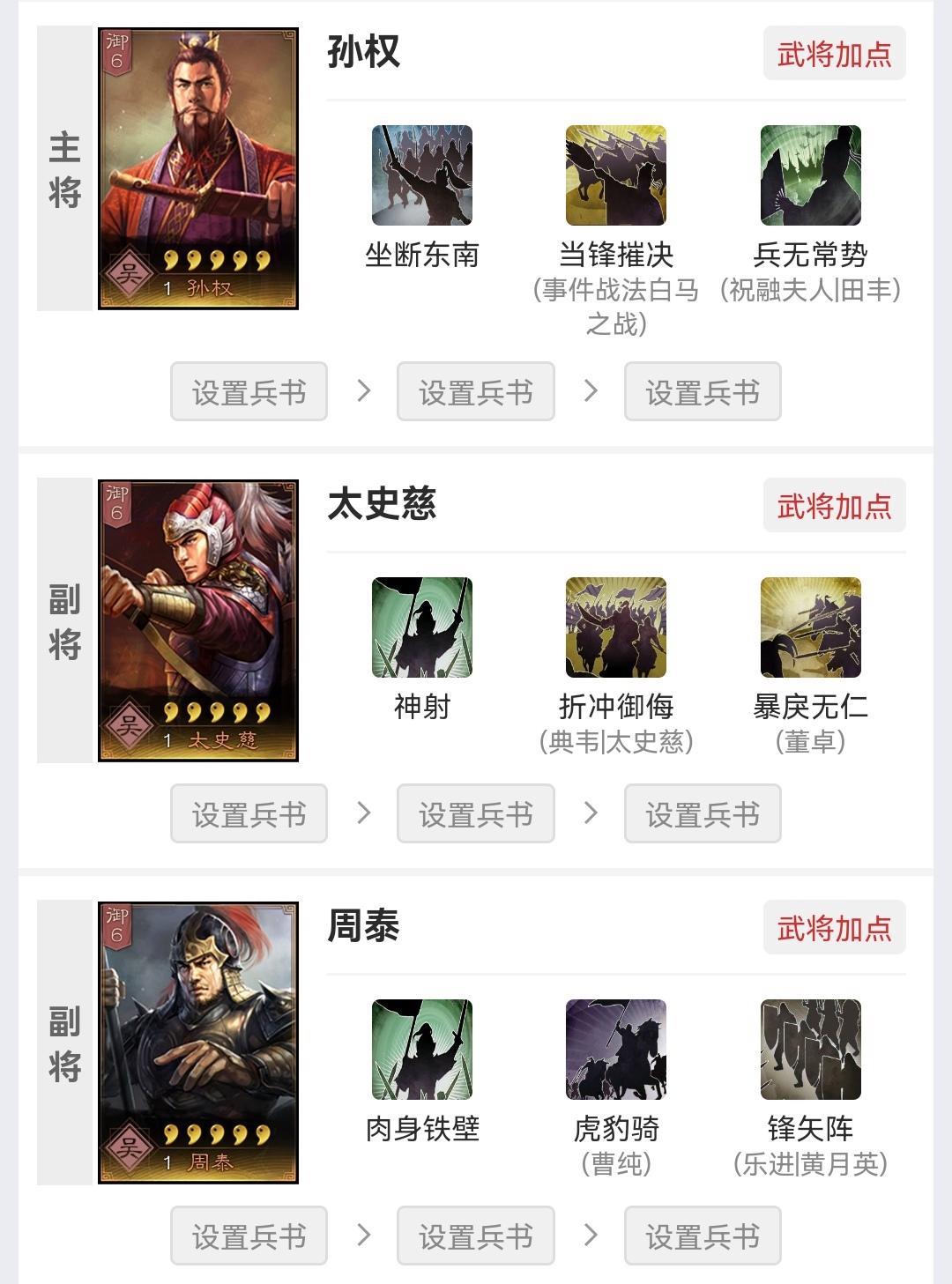Click the 暴戾无仁 skill icon

(x=808, y=627)
